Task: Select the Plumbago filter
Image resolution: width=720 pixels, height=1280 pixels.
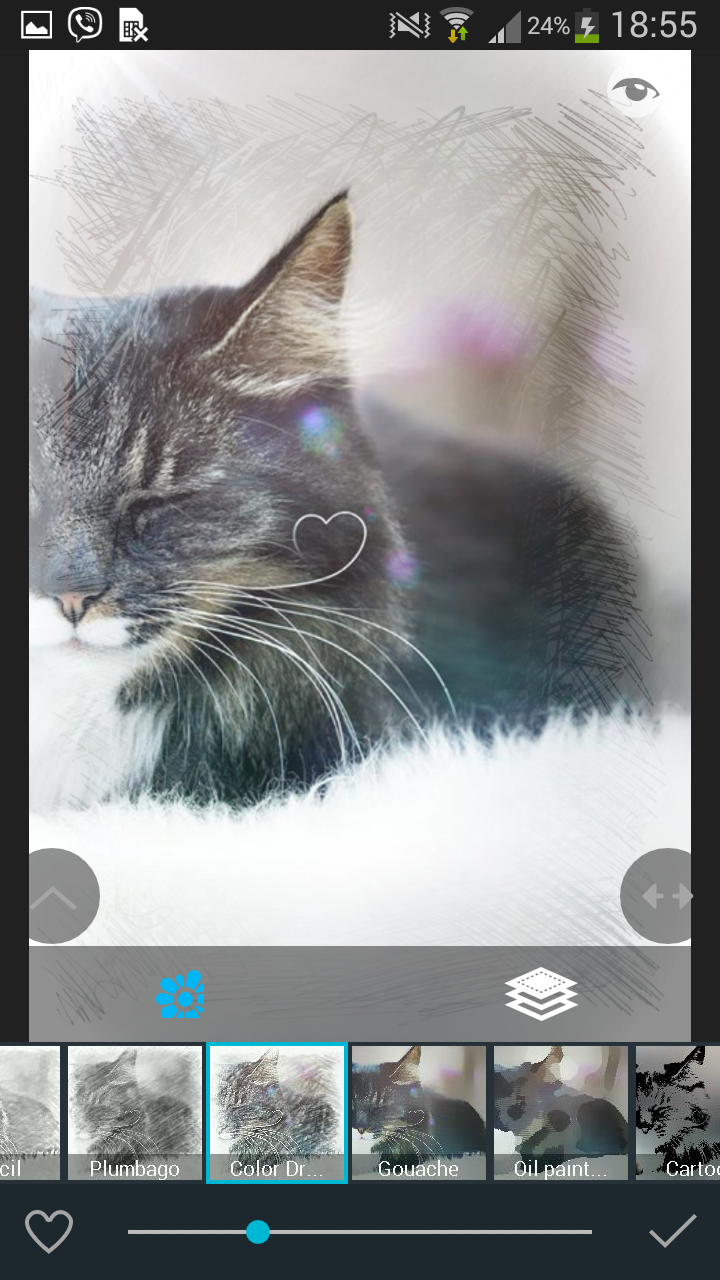Action: (x=135, y=1113)
